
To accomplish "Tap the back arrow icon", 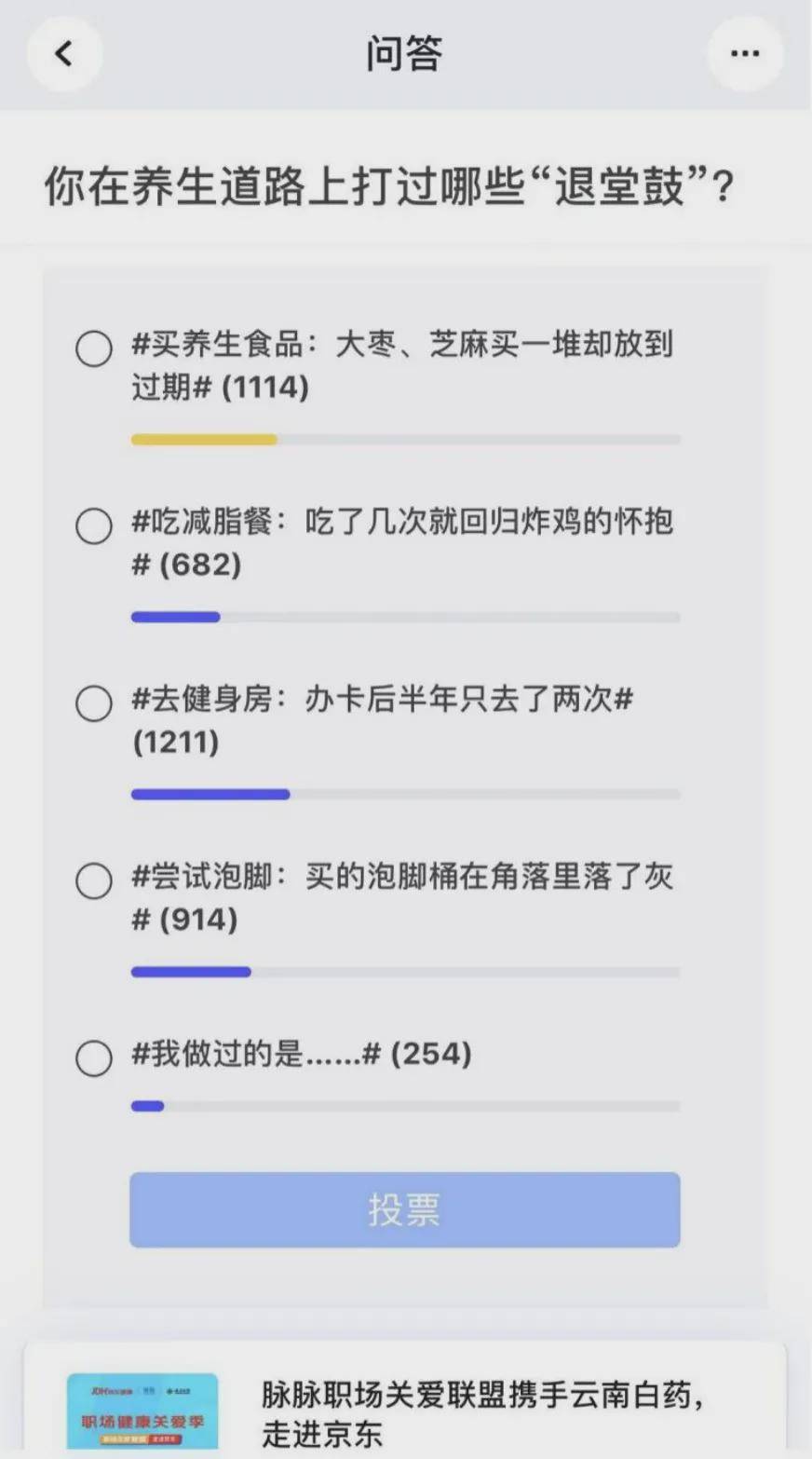I will click(x=63, y=53).
